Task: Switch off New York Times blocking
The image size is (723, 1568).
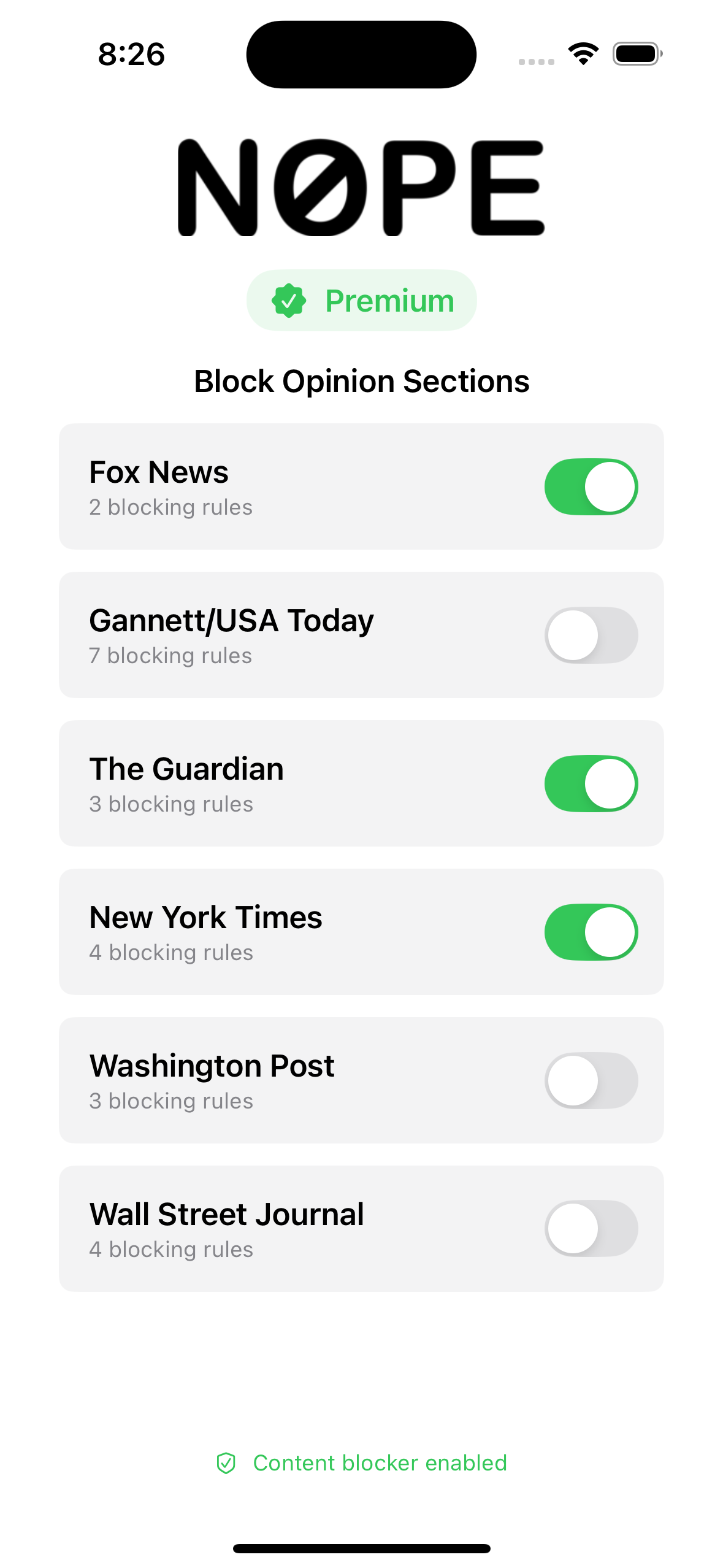Action: coord(591,932)
